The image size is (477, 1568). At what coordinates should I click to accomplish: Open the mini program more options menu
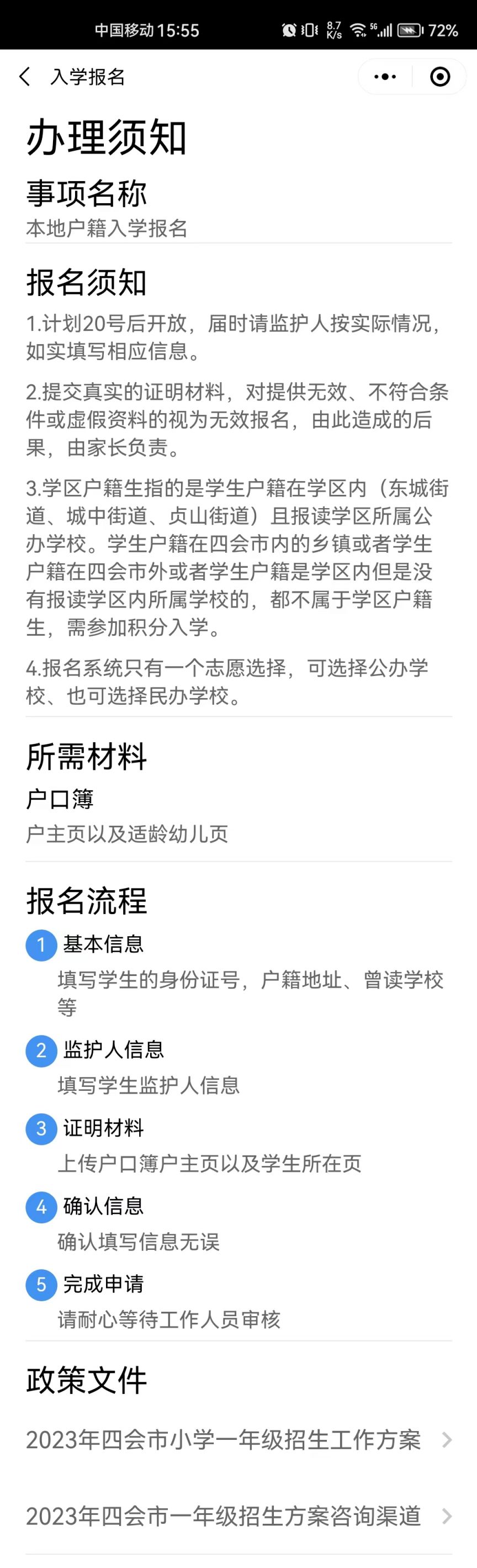click(x=385, y=77)
